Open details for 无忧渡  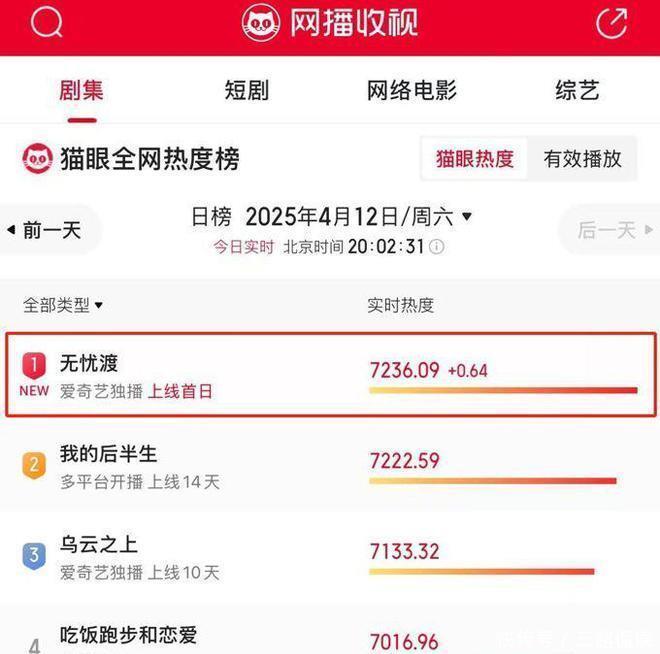(x=331, y=375)
